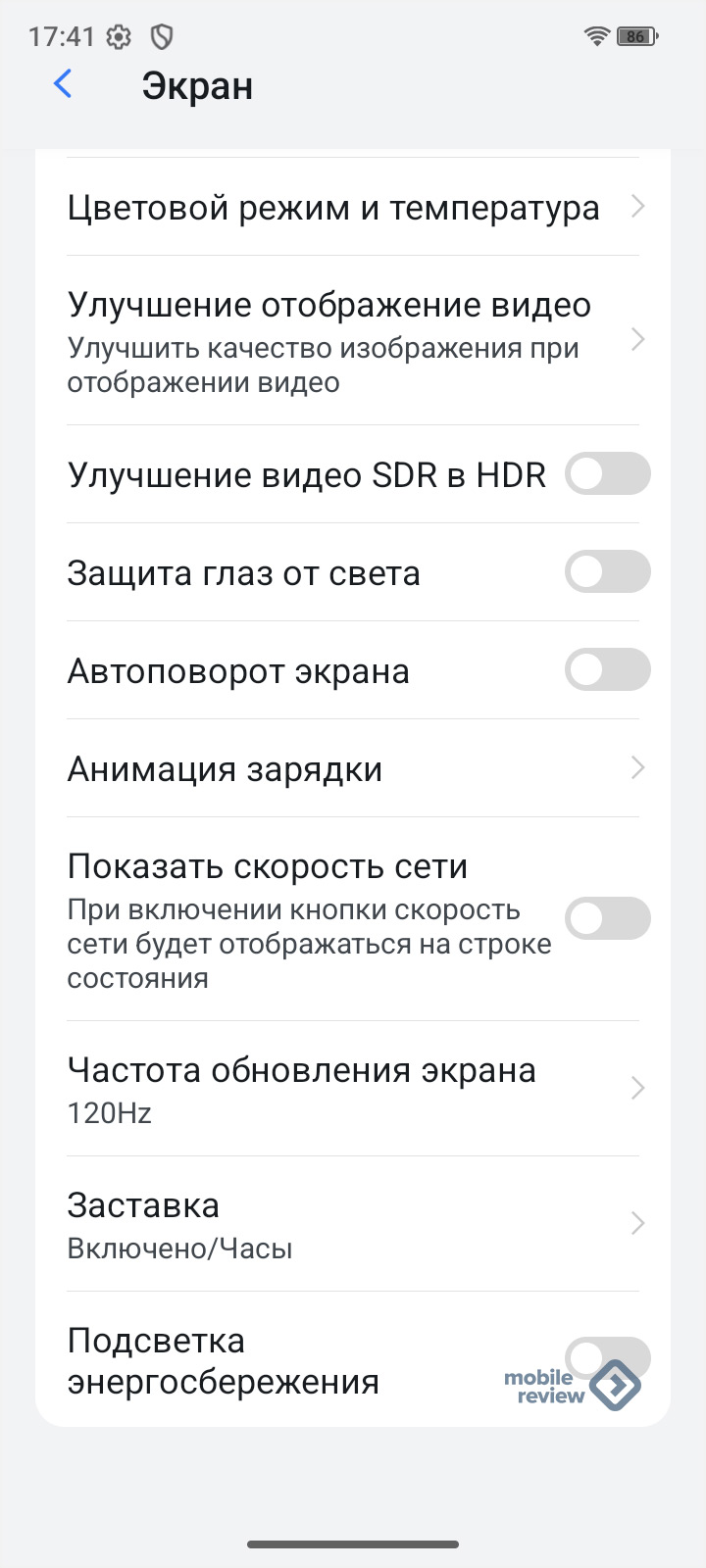The image size is (706, 1568).
Task: Turn on Защита глаз от света
Action: point(607,572)
